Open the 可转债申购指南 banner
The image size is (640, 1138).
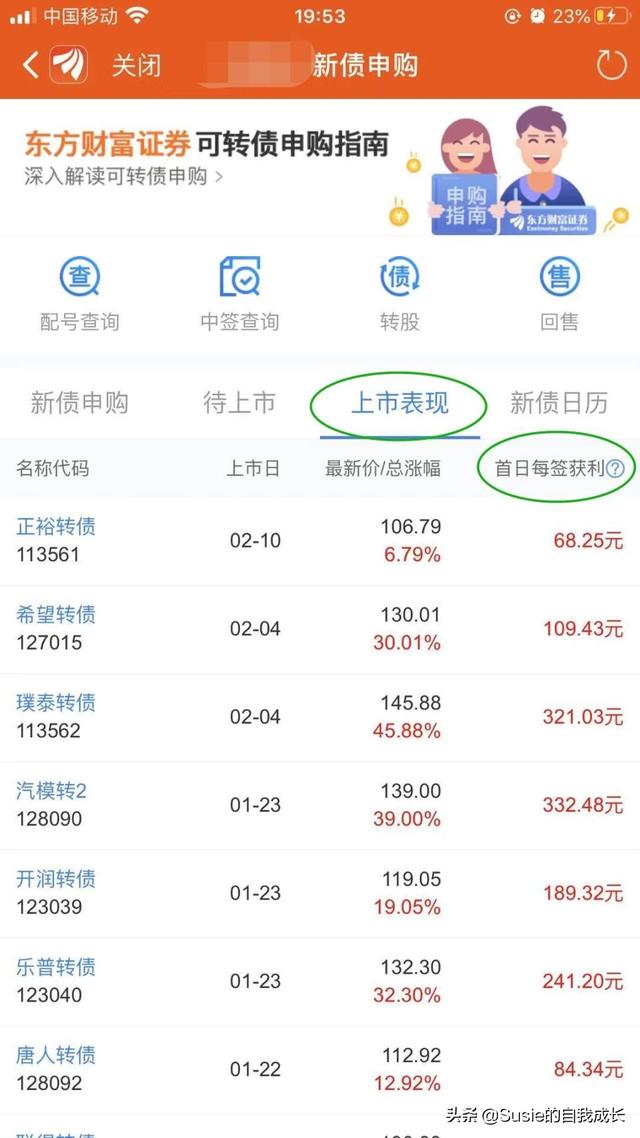pyautogui.click(x=320, y=168)
